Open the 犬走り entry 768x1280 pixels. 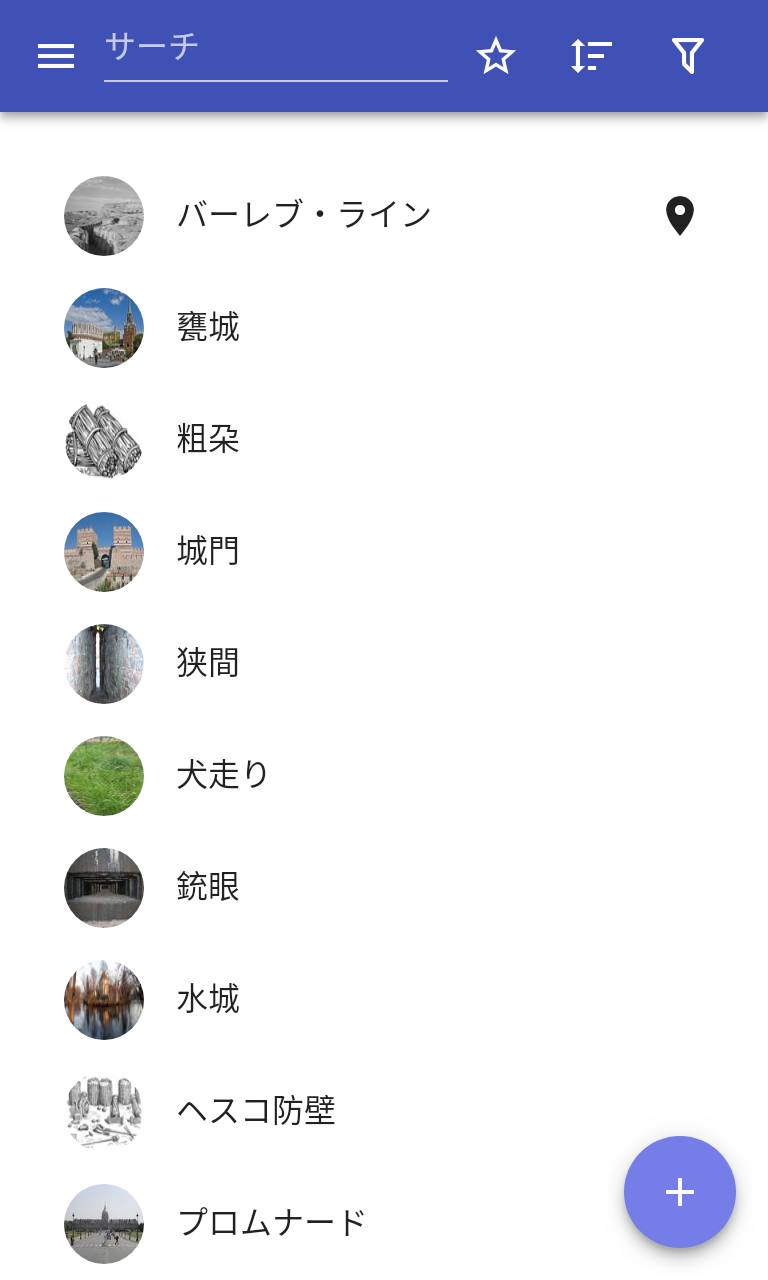223,776
